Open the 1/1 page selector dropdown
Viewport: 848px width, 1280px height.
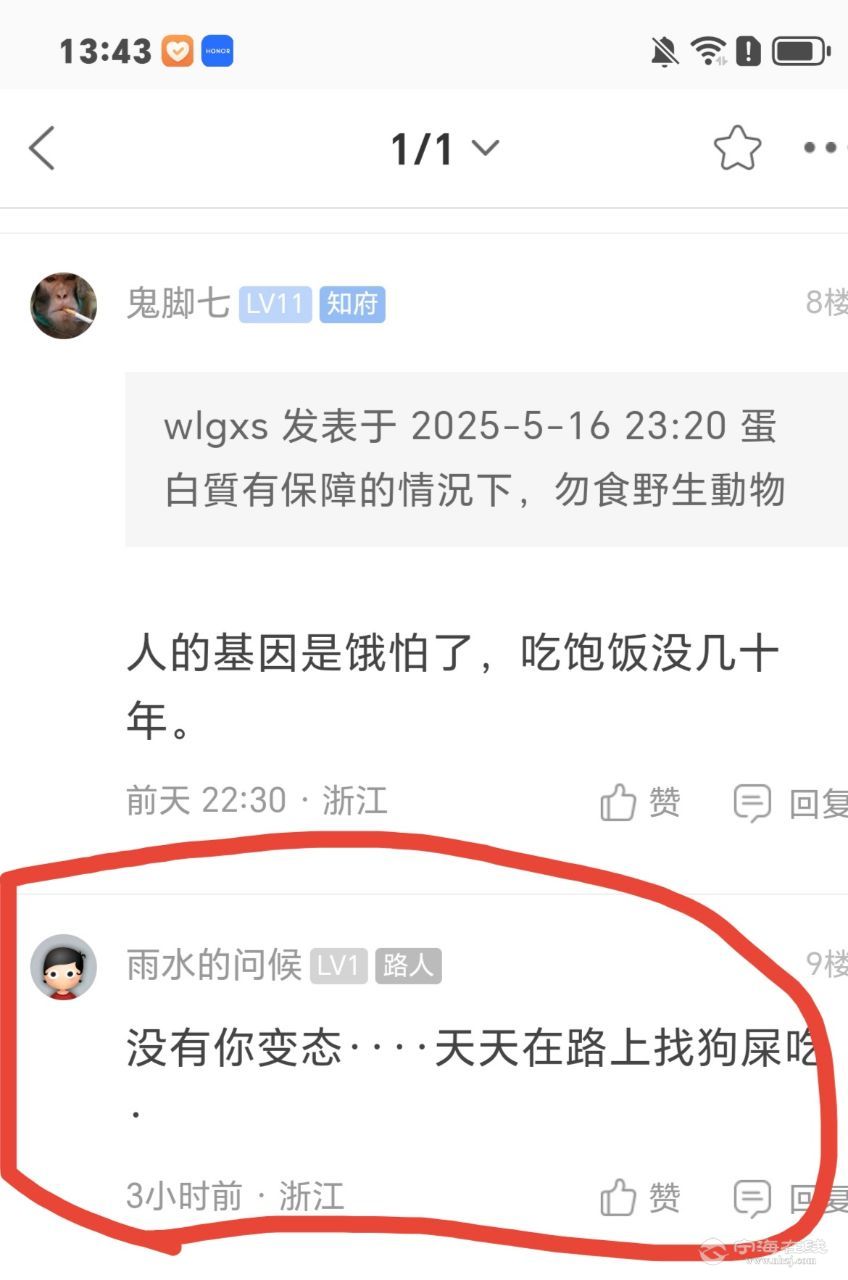point(443,149)
